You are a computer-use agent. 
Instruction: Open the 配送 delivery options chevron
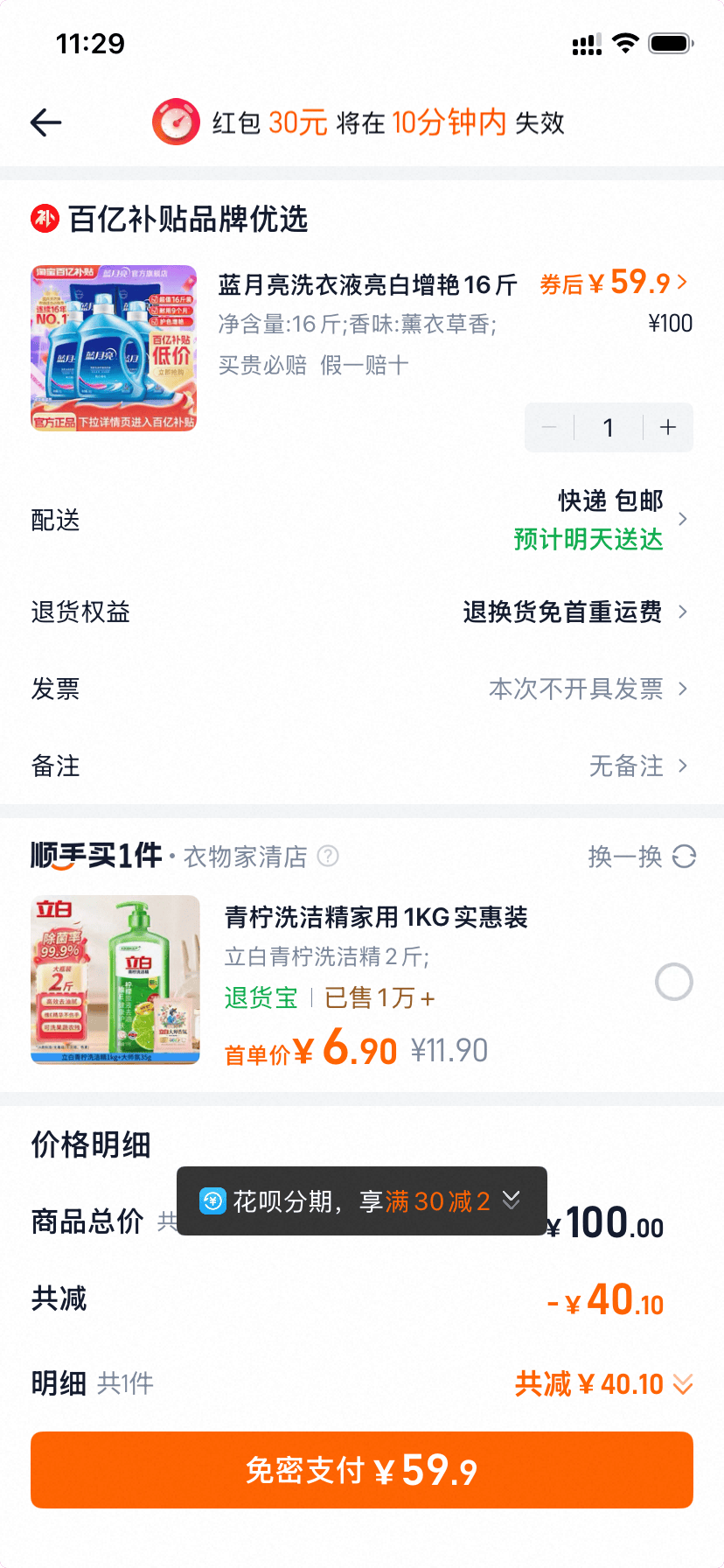click(684, 519)
